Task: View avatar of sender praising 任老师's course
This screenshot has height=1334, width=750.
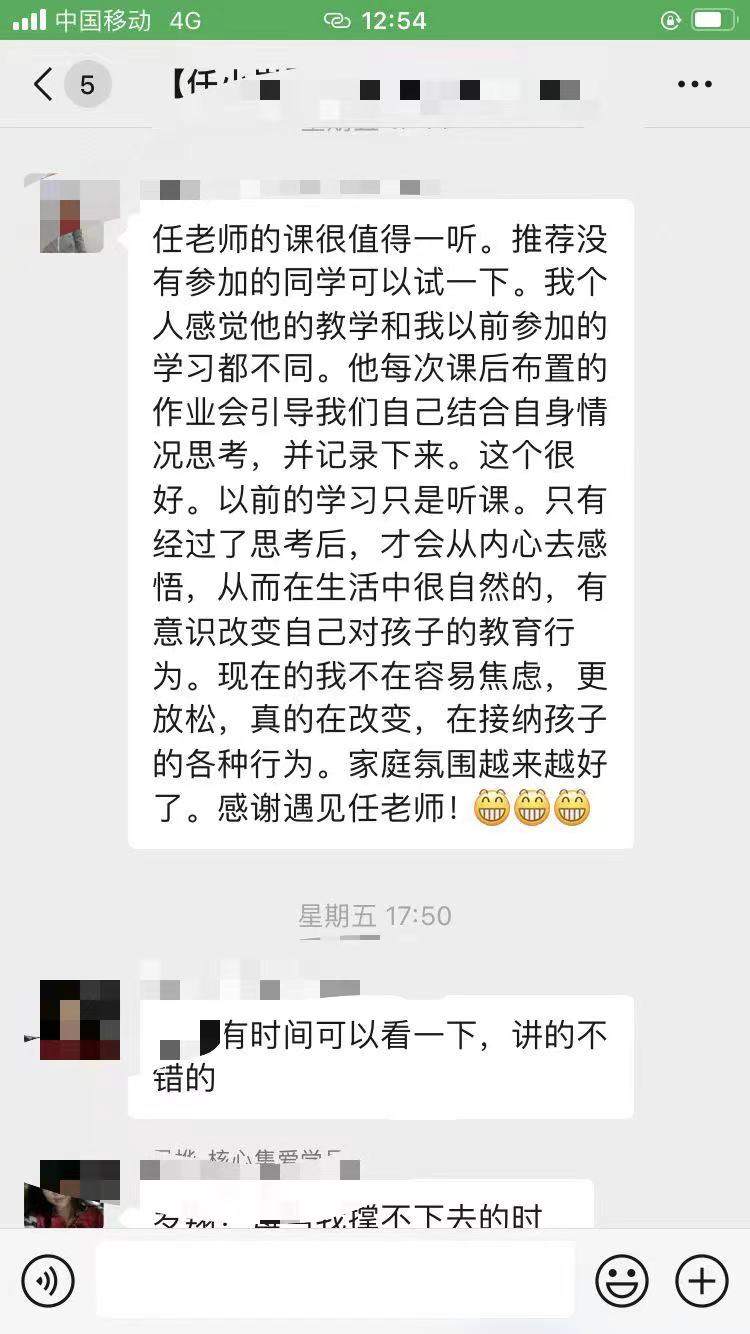Action: [79, 216]
